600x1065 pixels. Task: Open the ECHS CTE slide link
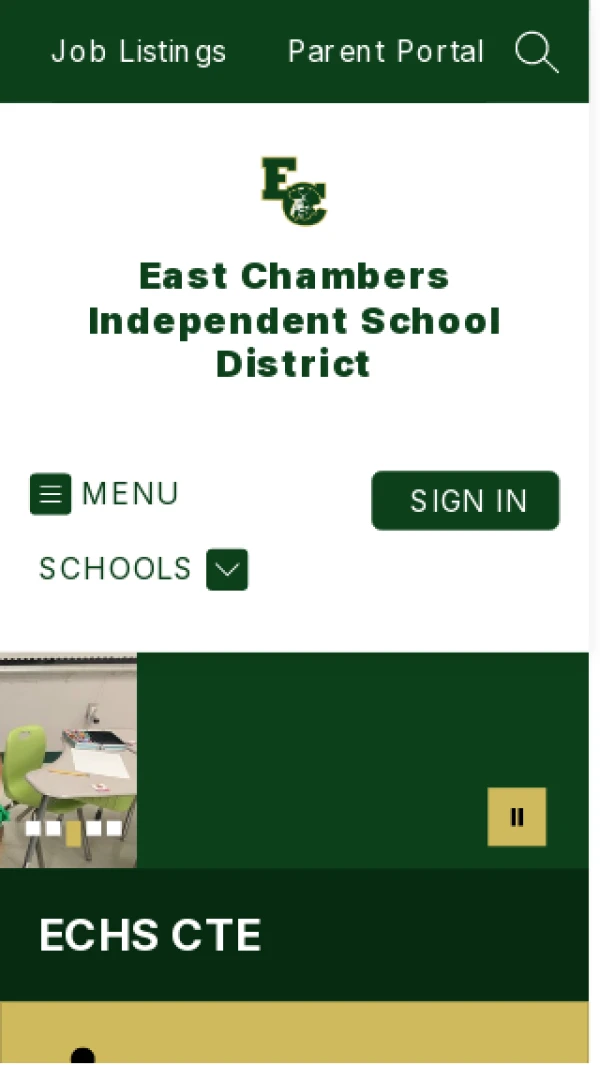(150, 936)
